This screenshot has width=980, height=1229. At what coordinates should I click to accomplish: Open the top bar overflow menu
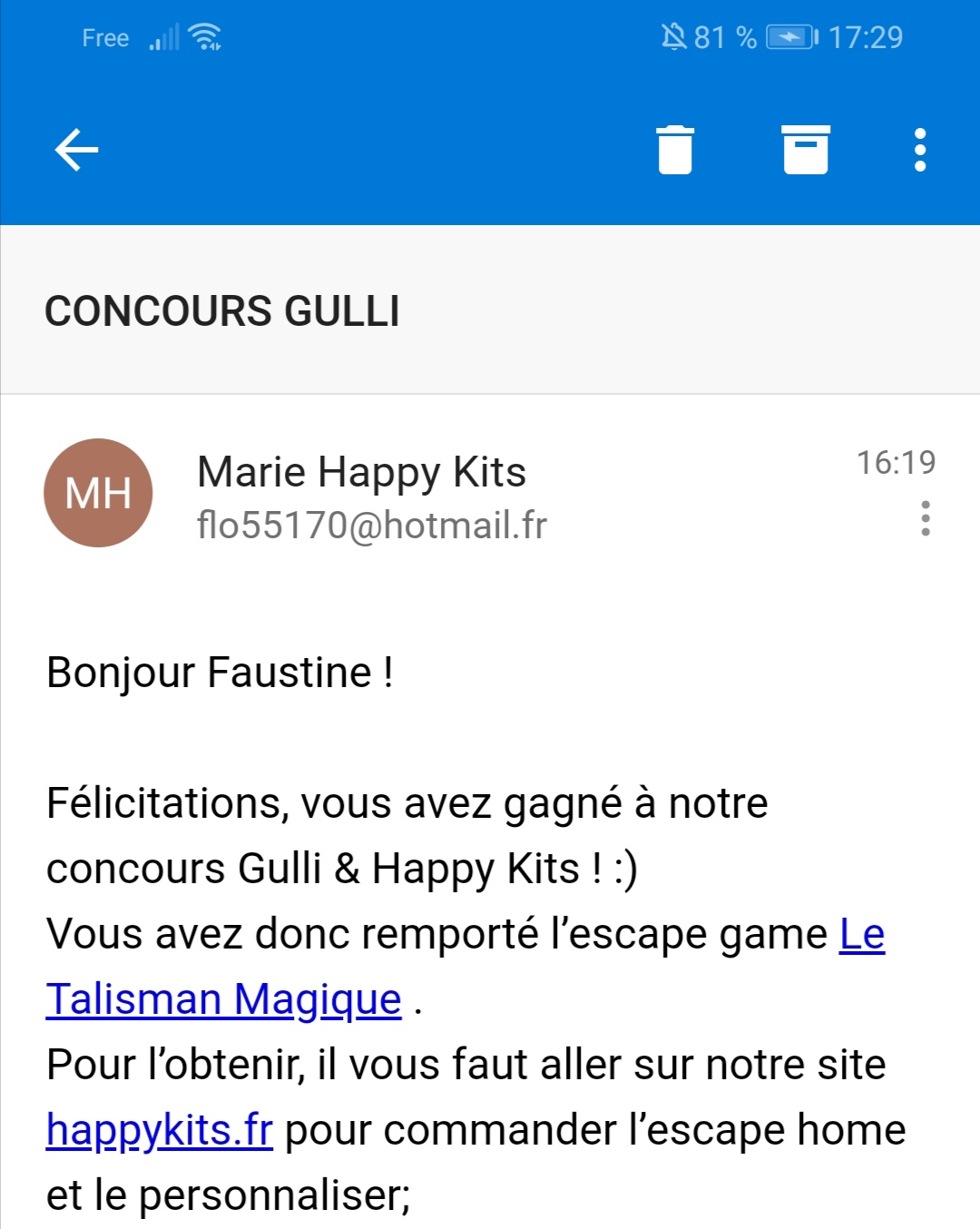pos(919,150)
